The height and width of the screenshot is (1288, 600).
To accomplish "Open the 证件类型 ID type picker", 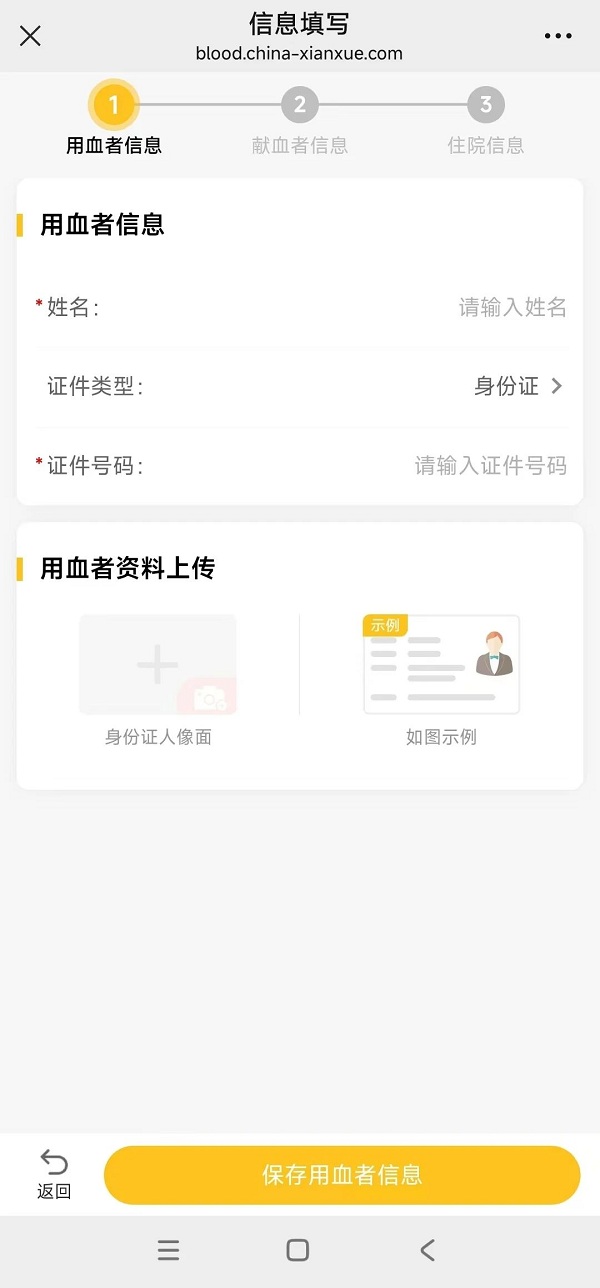I will click(x=518, y=387).
